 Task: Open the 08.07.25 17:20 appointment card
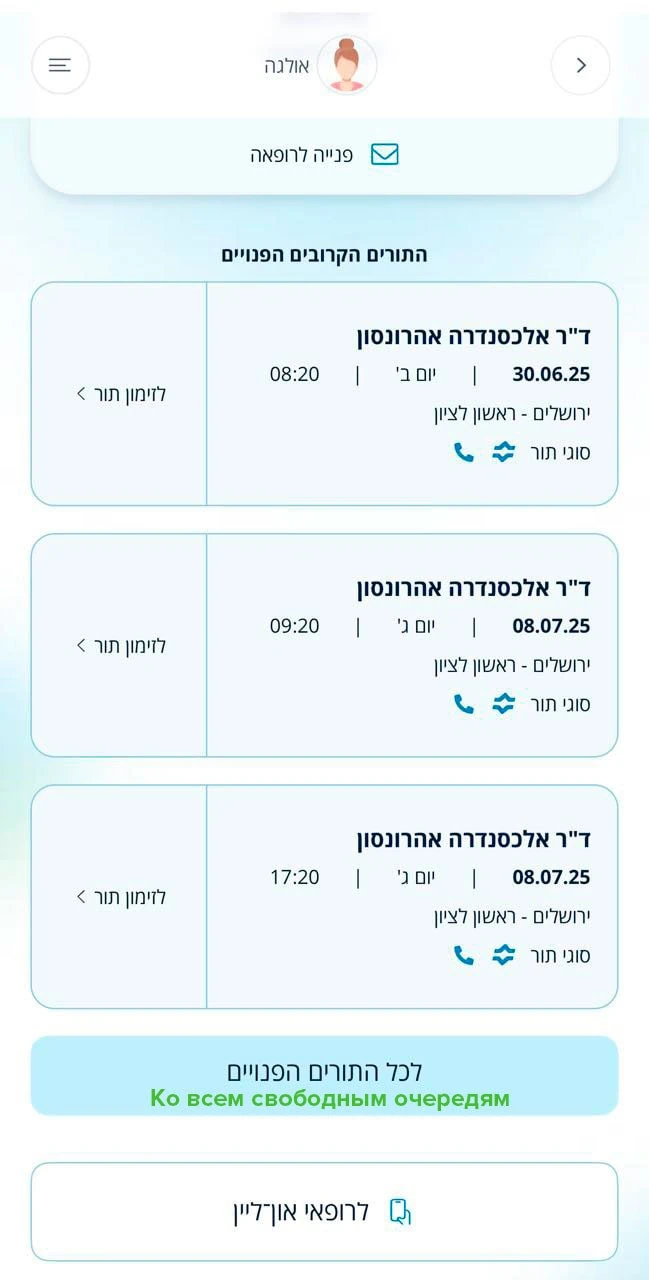(412, 897)
